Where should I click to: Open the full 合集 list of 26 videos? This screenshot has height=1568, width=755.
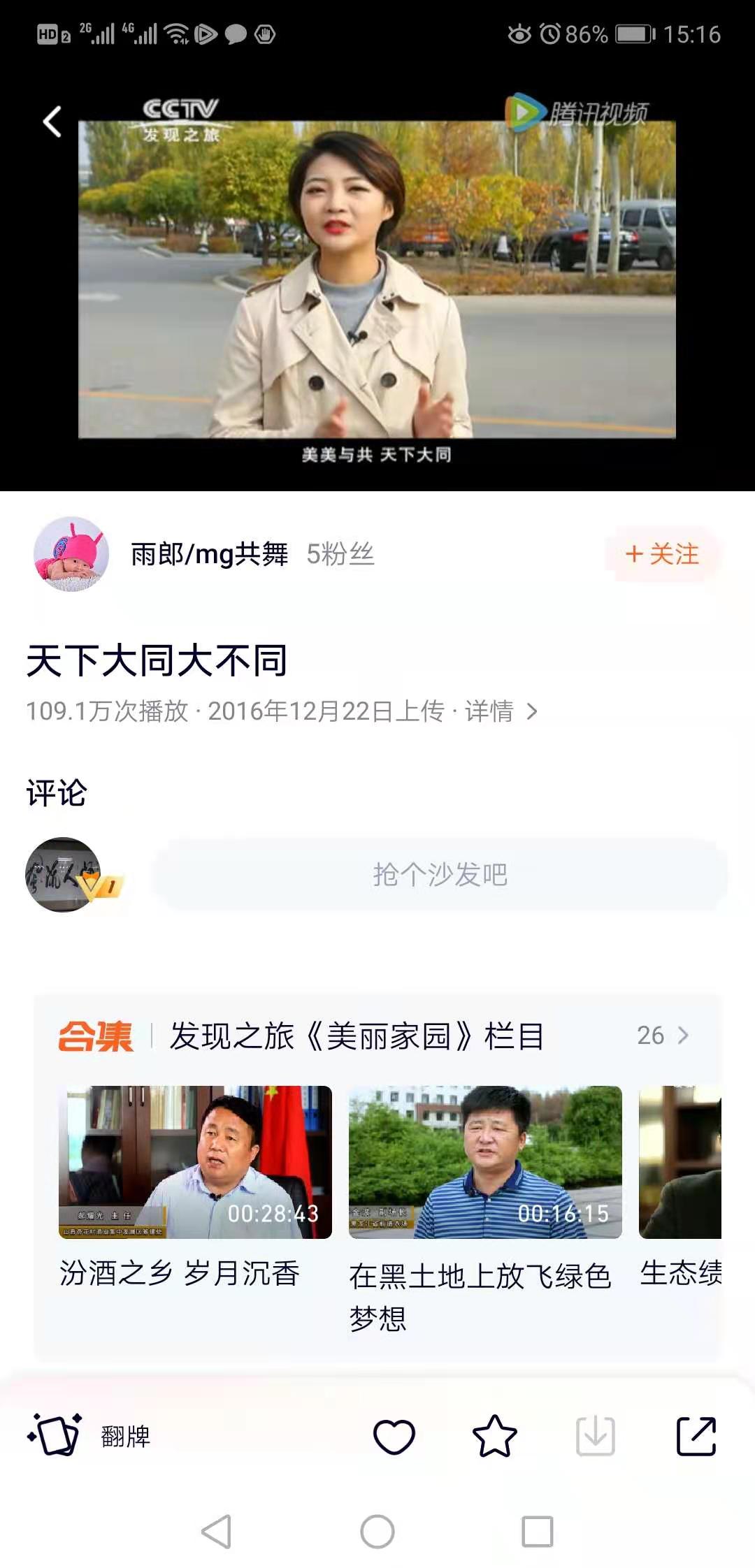tap(663, 1035)
